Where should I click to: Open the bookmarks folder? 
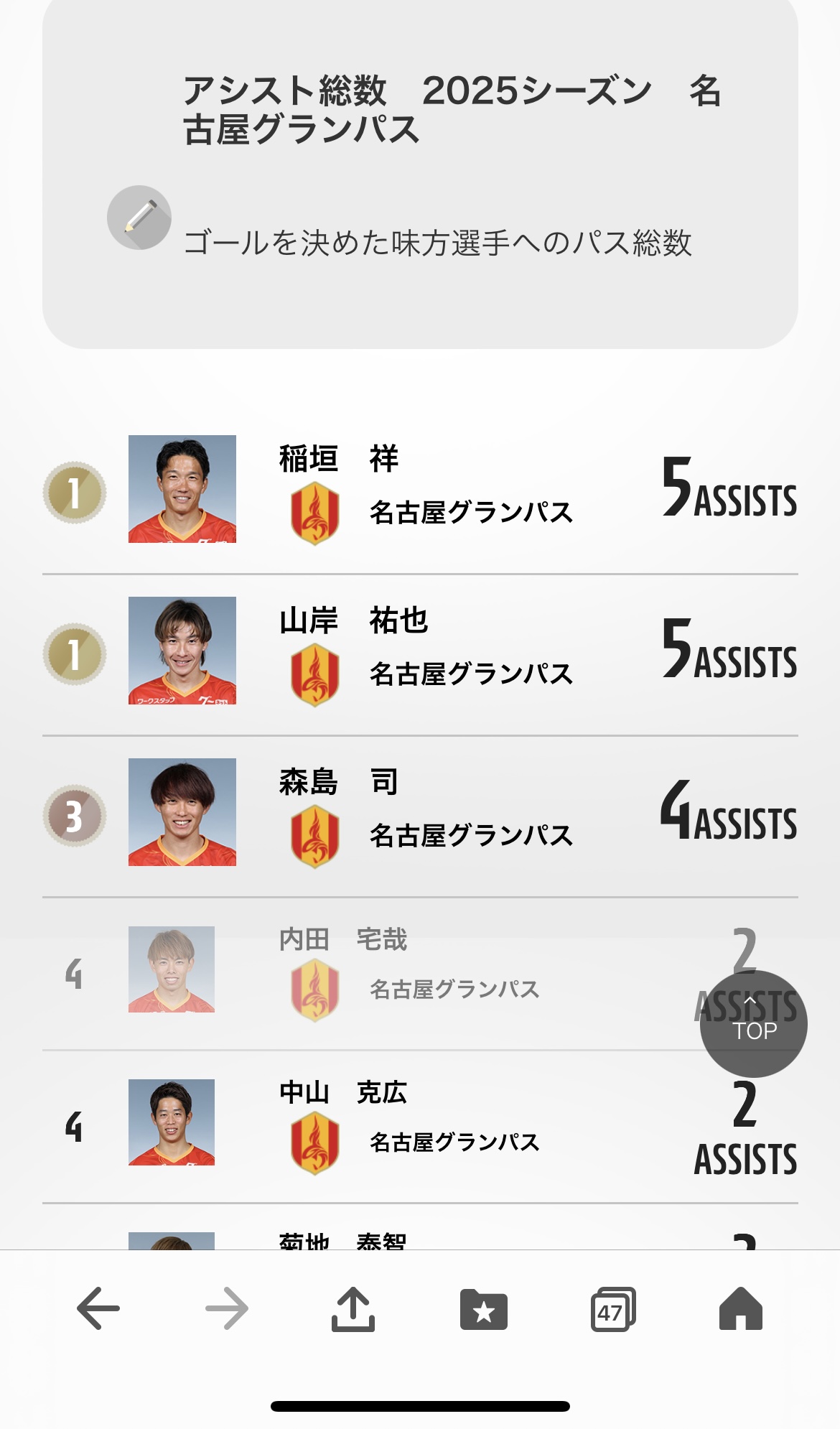pyautogui.click(x=483, y=1308)
